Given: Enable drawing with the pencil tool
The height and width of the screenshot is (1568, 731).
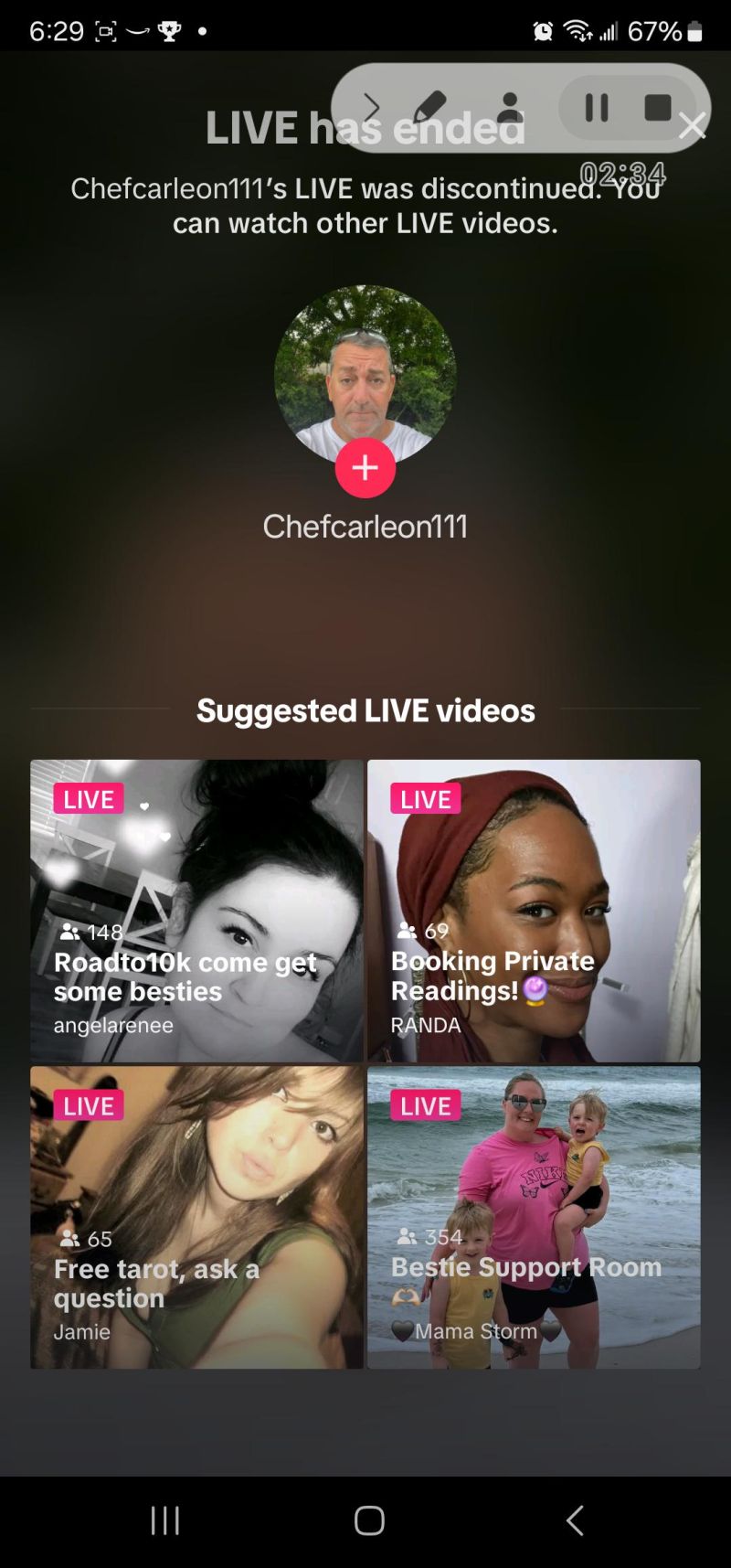Looking at the screenshot, I should pyautogui.click(x=429, y=108).
